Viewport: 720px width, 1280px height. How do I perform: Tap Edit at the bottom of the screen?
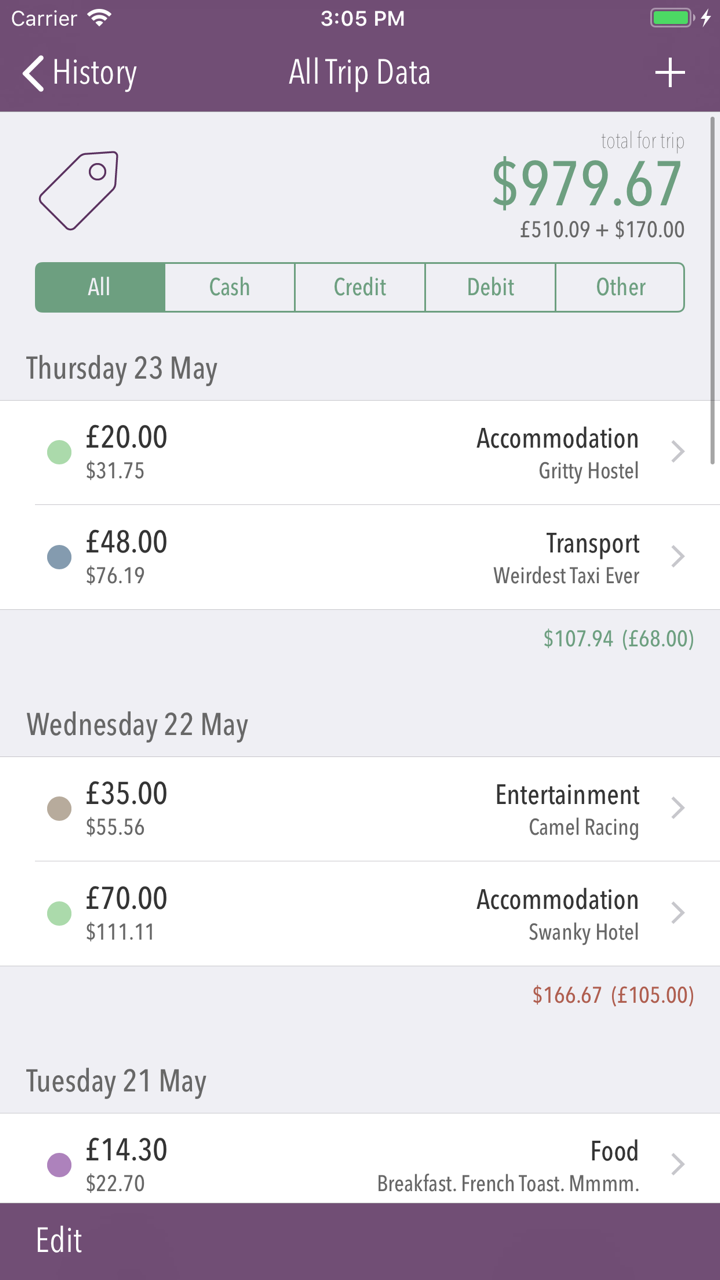(58, 1240)
